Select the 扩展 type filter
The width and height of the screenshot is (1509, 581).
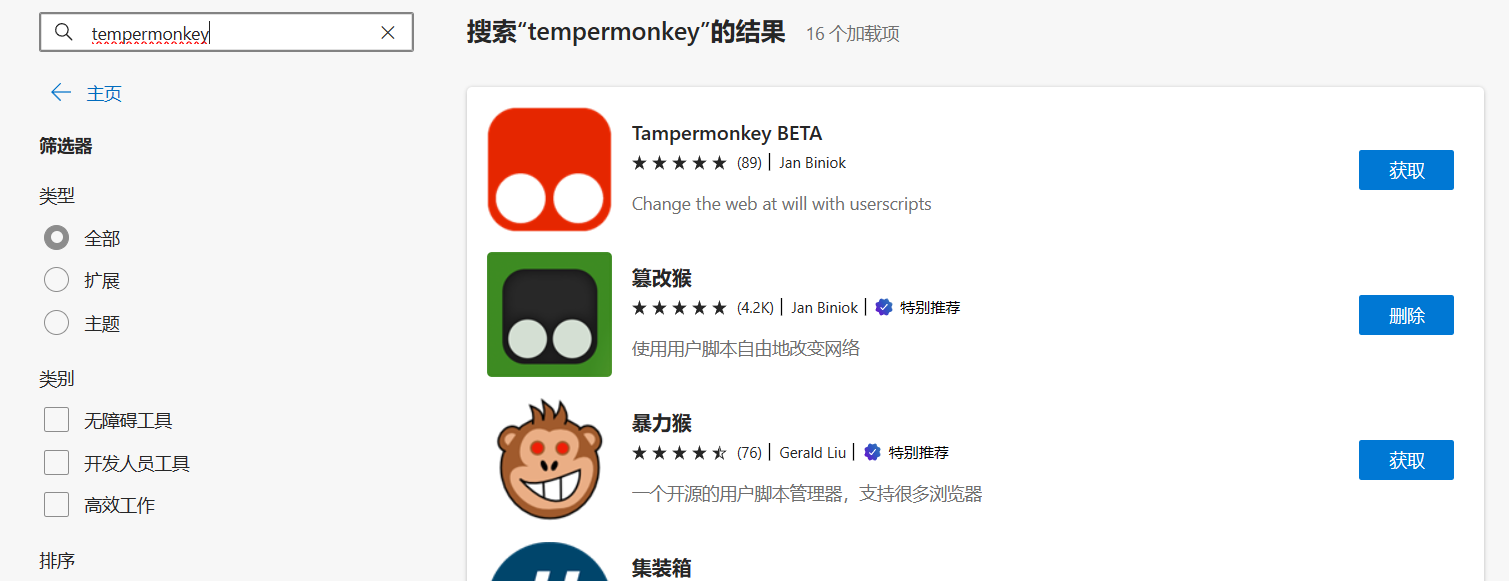tap(57, 280)
